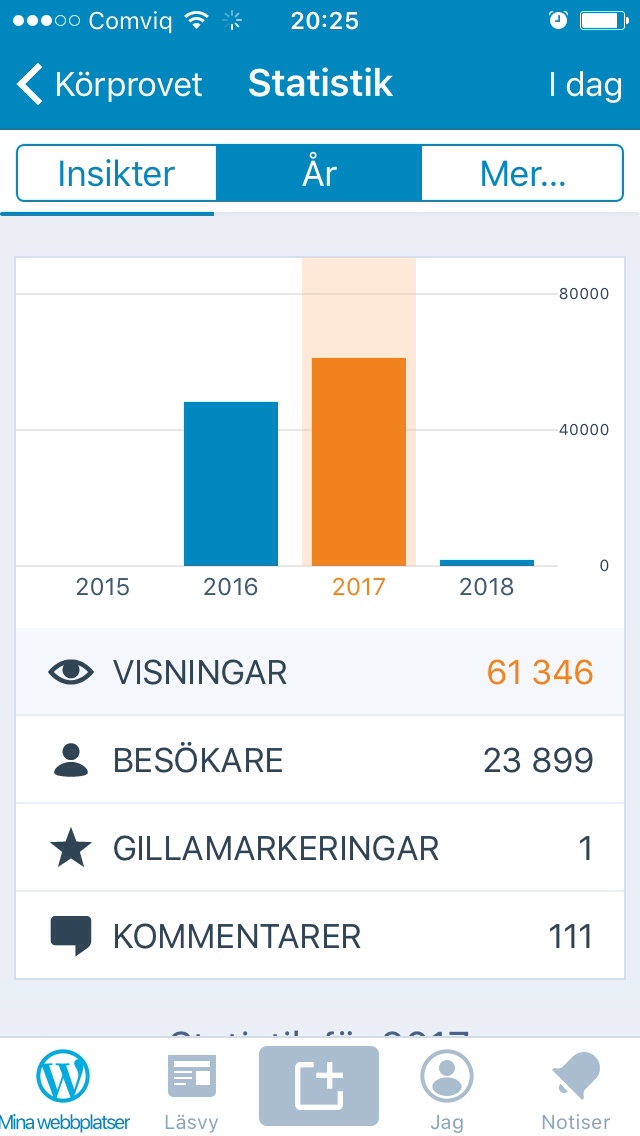Show Kommentarer data in chart
Screen dimensions: 640x1136
click(x=319, y=936)
